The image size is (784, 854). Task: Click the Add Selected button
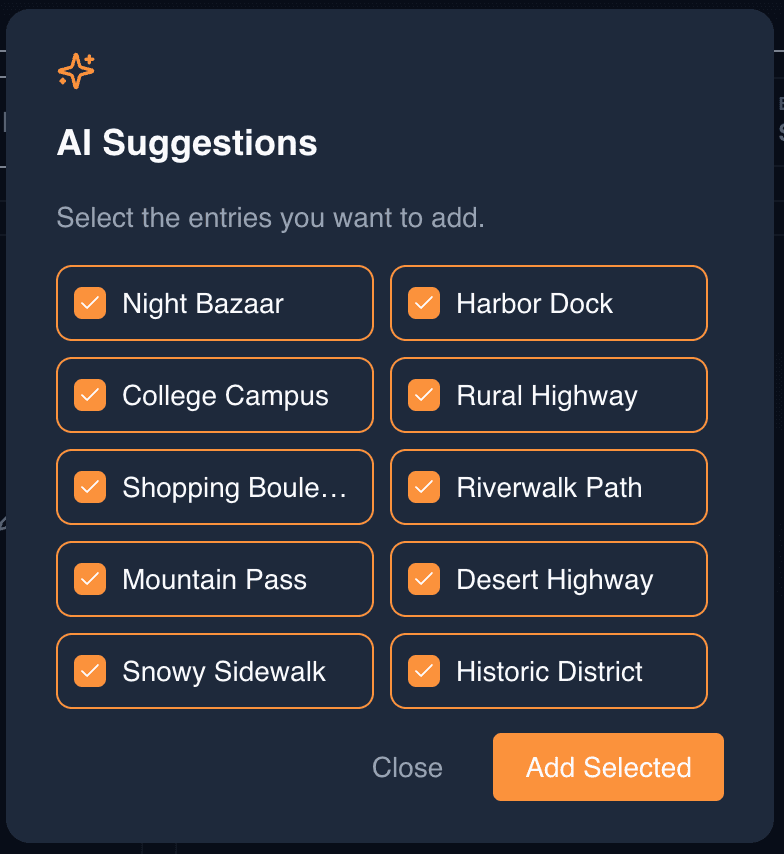click(x=608, y=767)
